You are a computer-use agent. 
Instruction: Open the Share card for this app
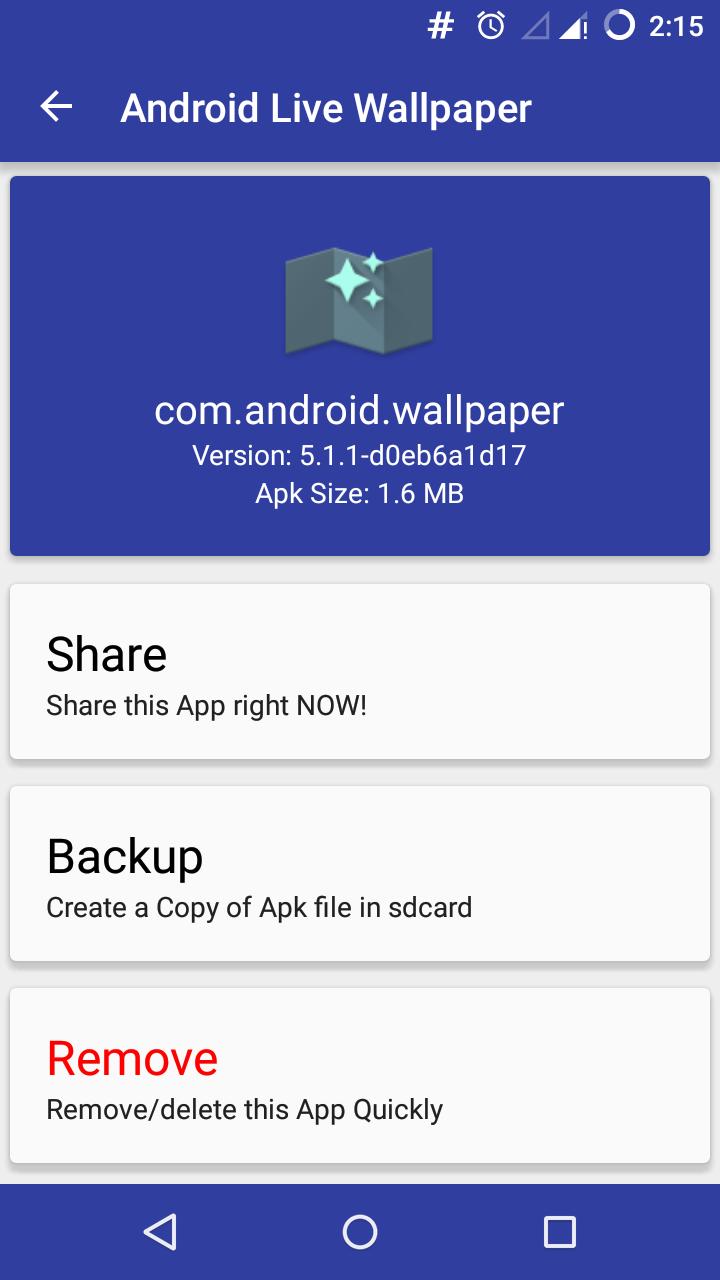pos(360,672)
